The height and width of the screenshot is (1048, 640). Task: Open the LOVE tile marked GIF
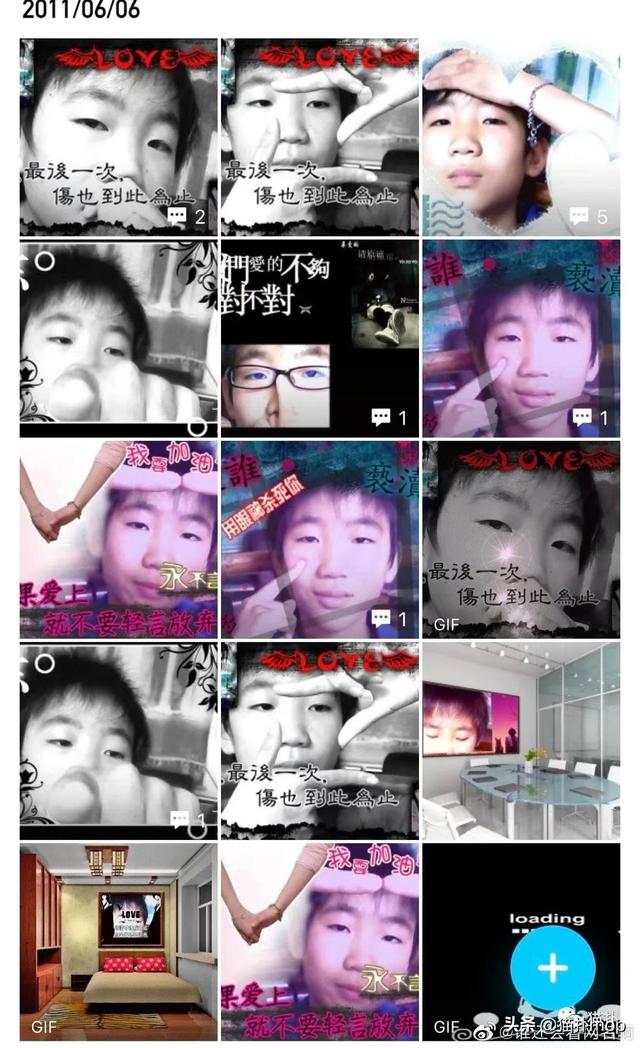(x=520, y=539)
